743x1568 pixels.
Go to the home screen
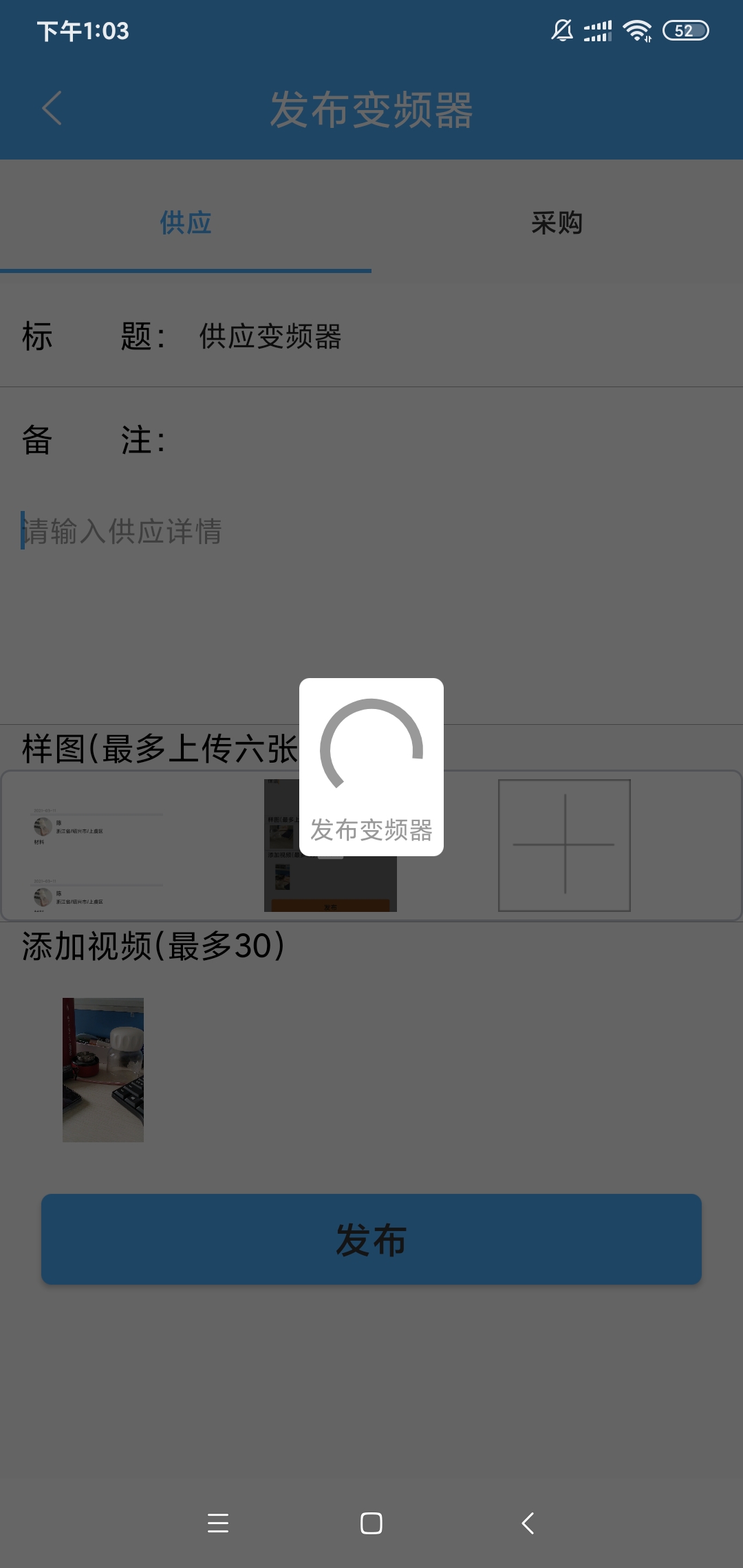pyautogui.click(x=371, y=1523)
